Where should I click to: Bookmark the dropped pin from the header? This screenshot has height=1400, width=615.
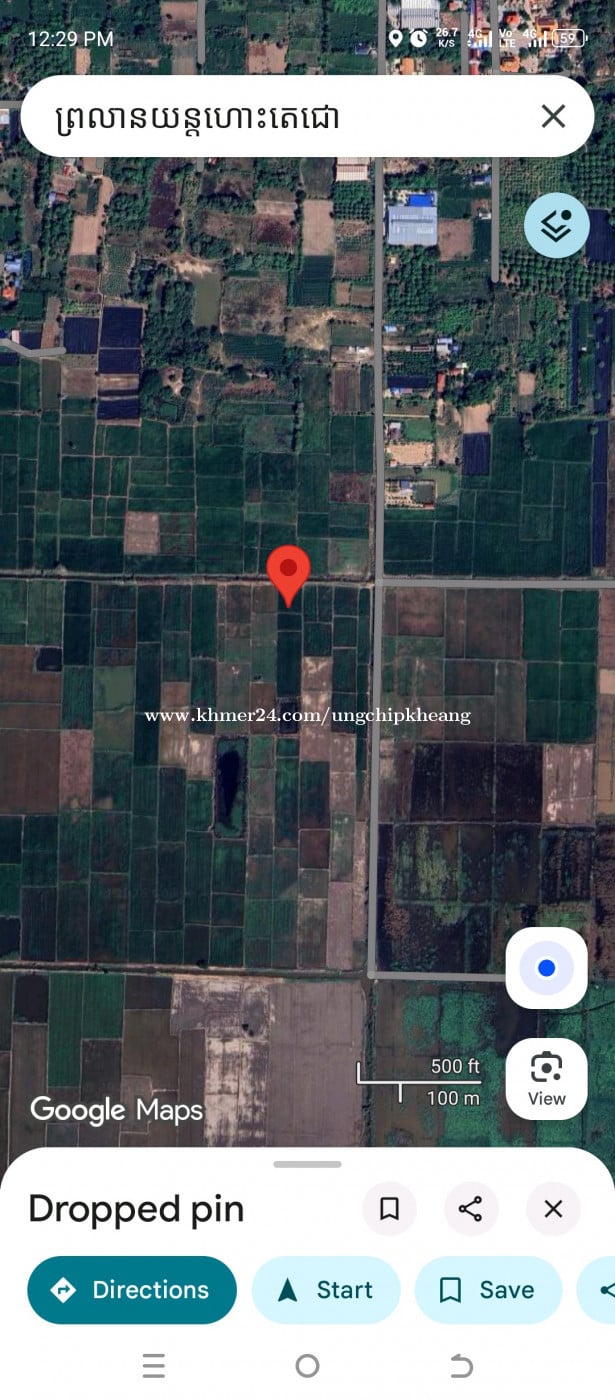tap(389, 1209)
